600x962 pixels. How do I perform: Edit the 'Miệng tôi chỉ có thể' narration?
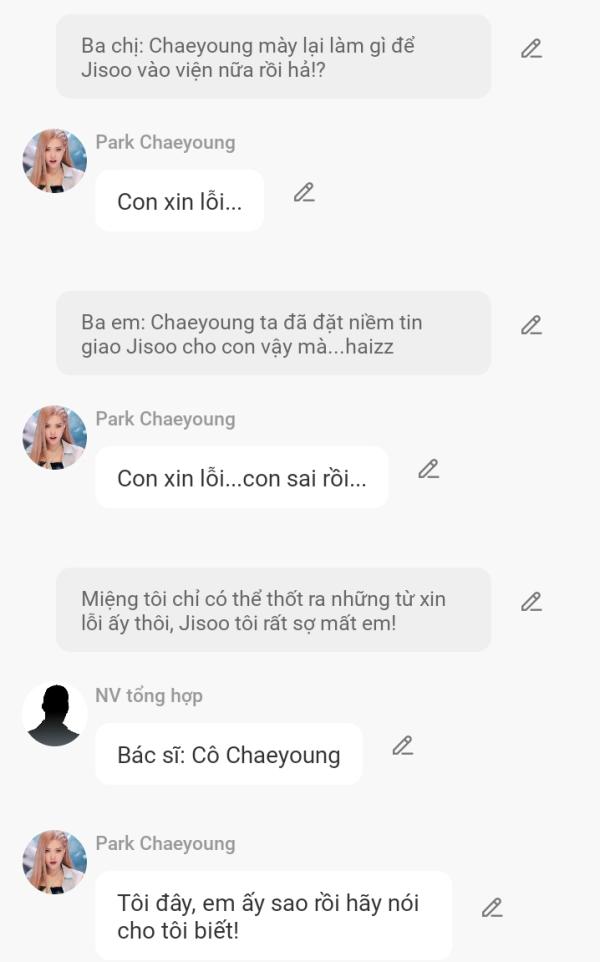pos(531,602)
